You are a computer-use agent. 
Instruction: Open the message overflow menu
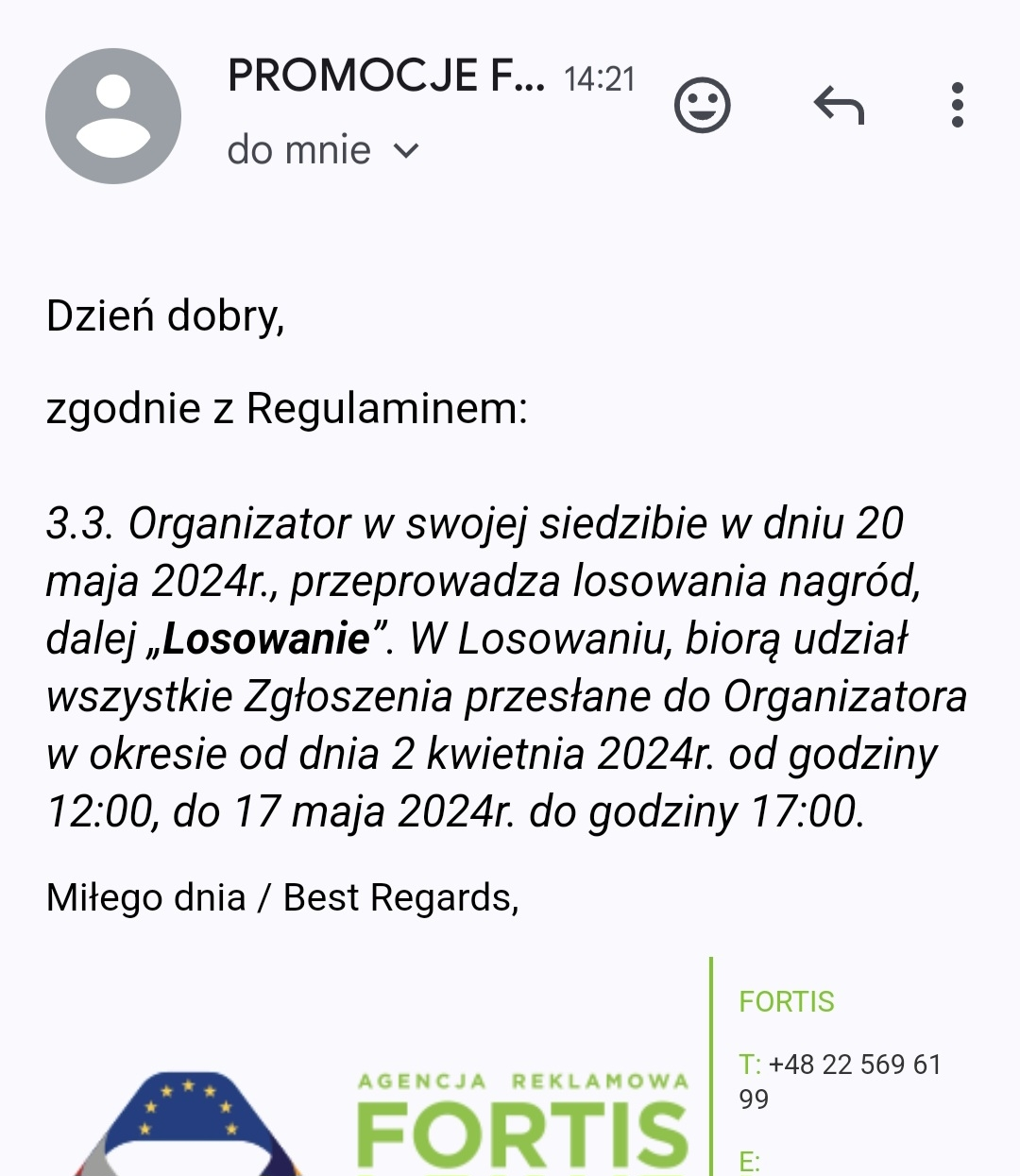click(957, 105)
